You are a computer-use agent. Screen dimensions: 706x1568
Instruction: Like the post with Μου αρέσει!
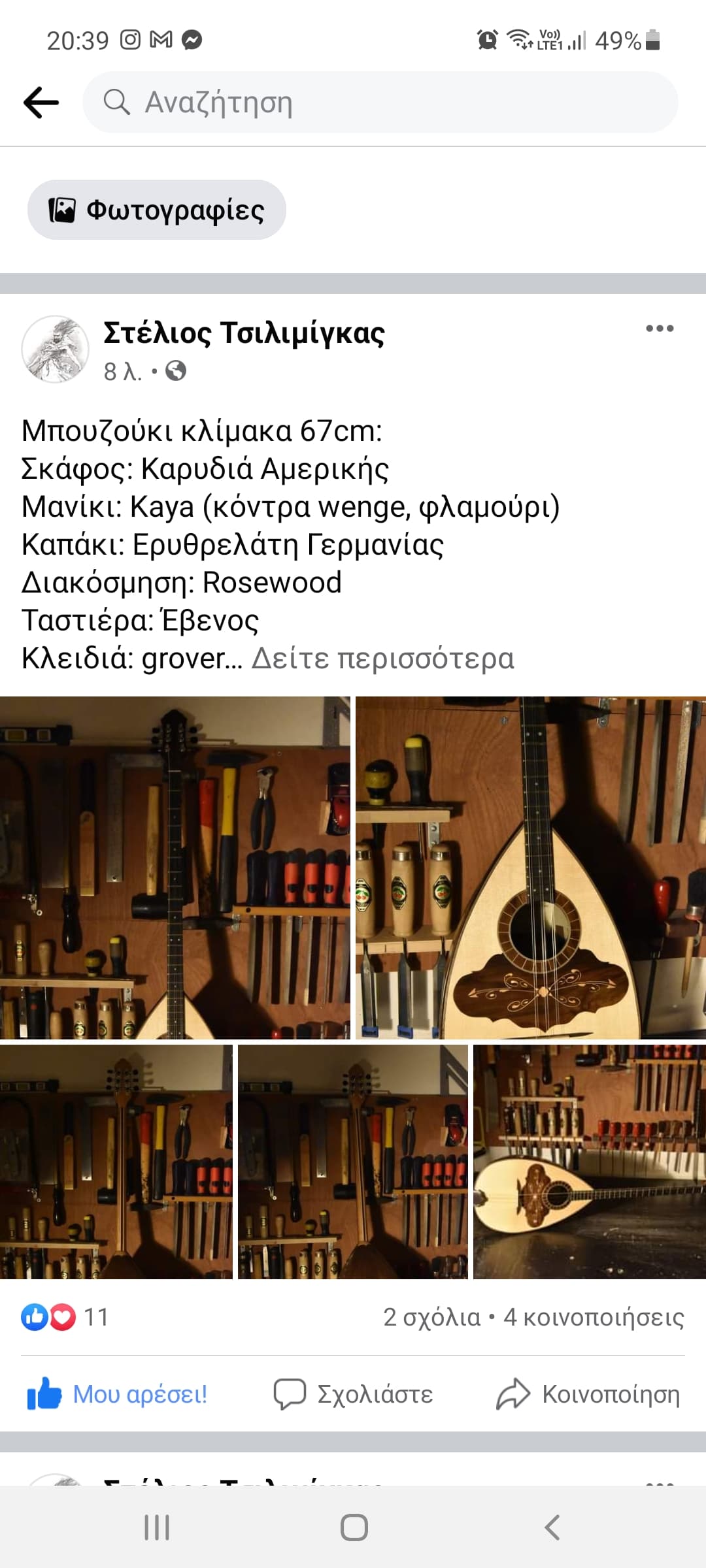[x=117, y=1394]
